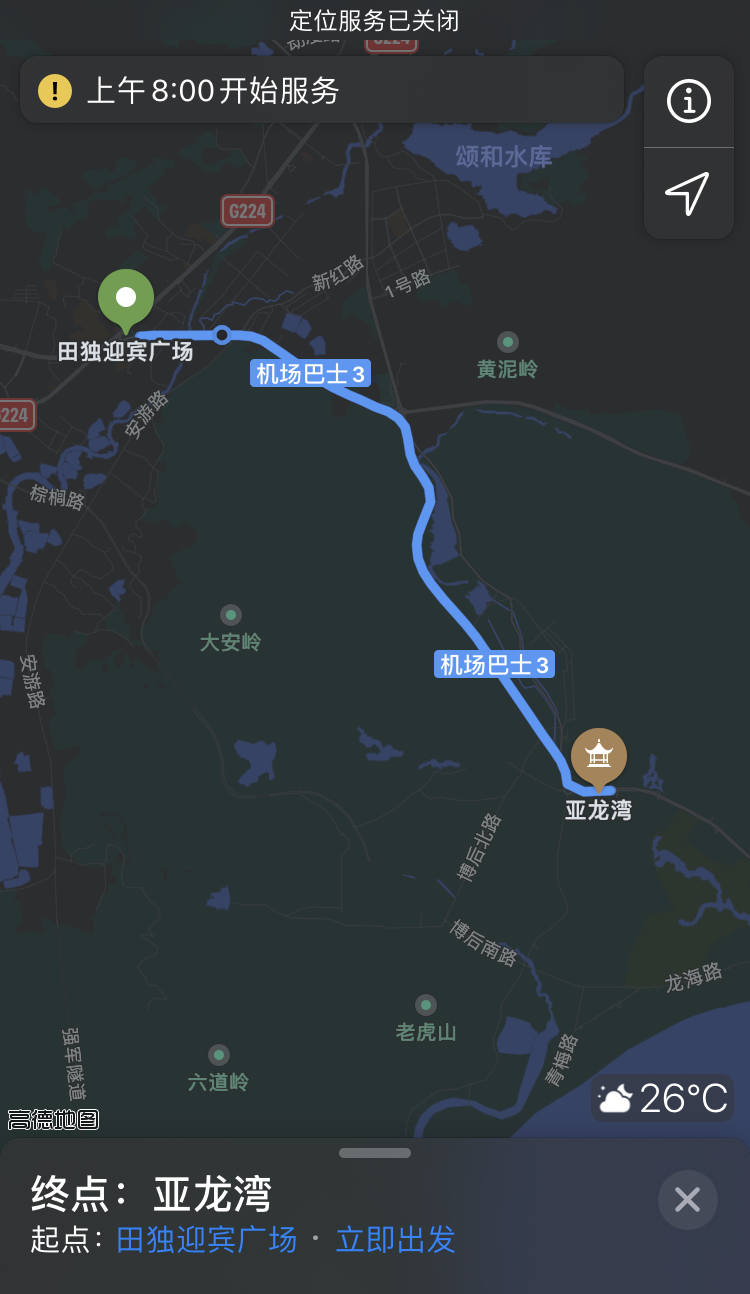This screenshot has width=750, height=1294.
Task: Change the starting point 田独迎宾广场
Action: click(207, 1239)
